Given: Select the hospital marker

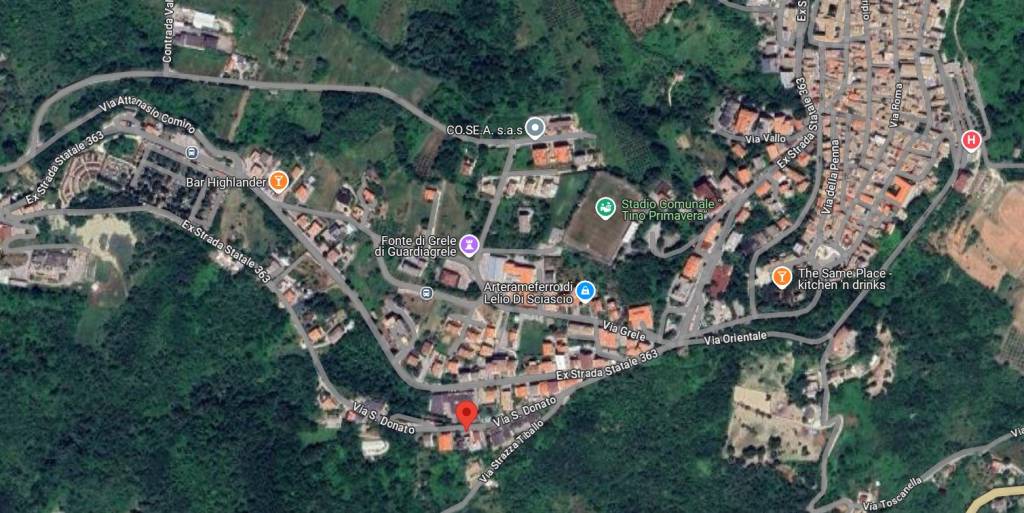Looking at the screenshot, I should pyautogui.click(x=970, y=140).
